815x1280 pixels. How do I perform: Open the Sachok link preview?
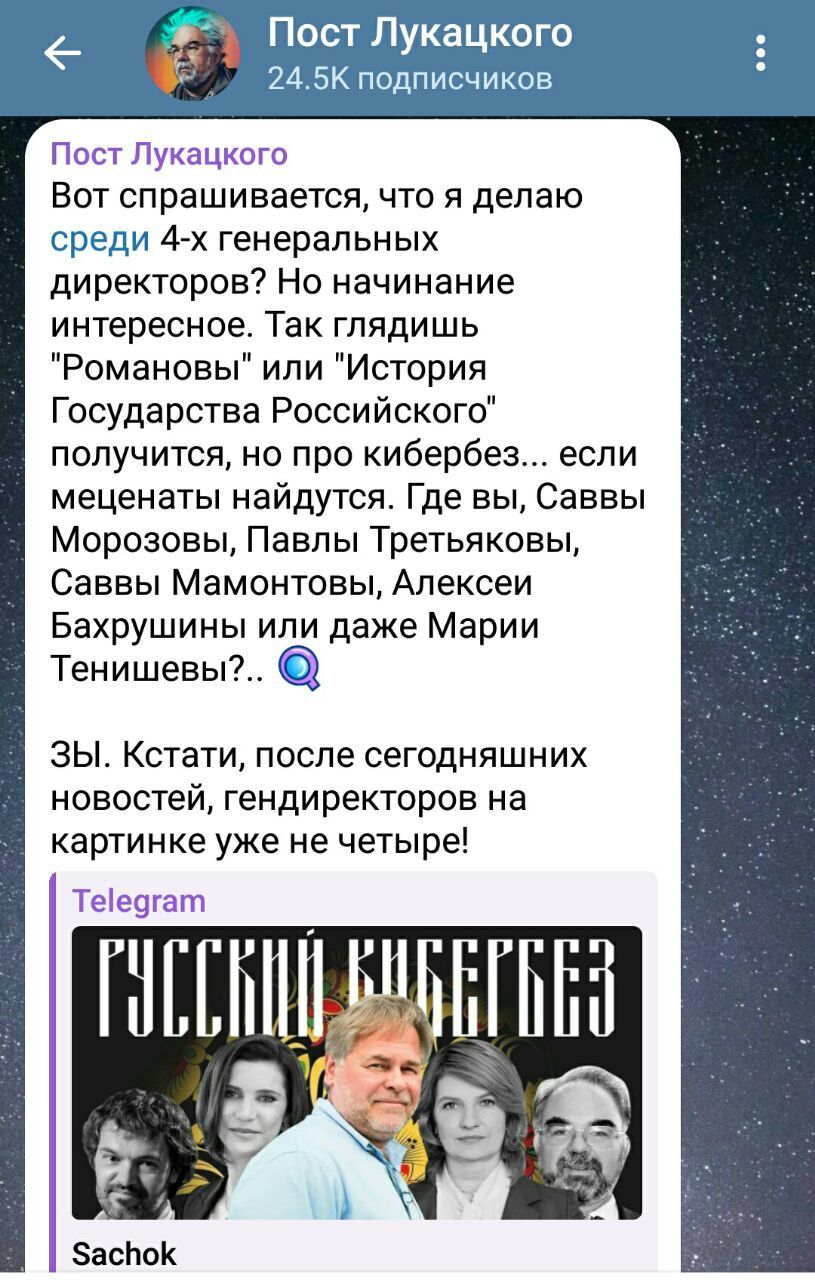pyautogui.click(x=125, y=1254)
